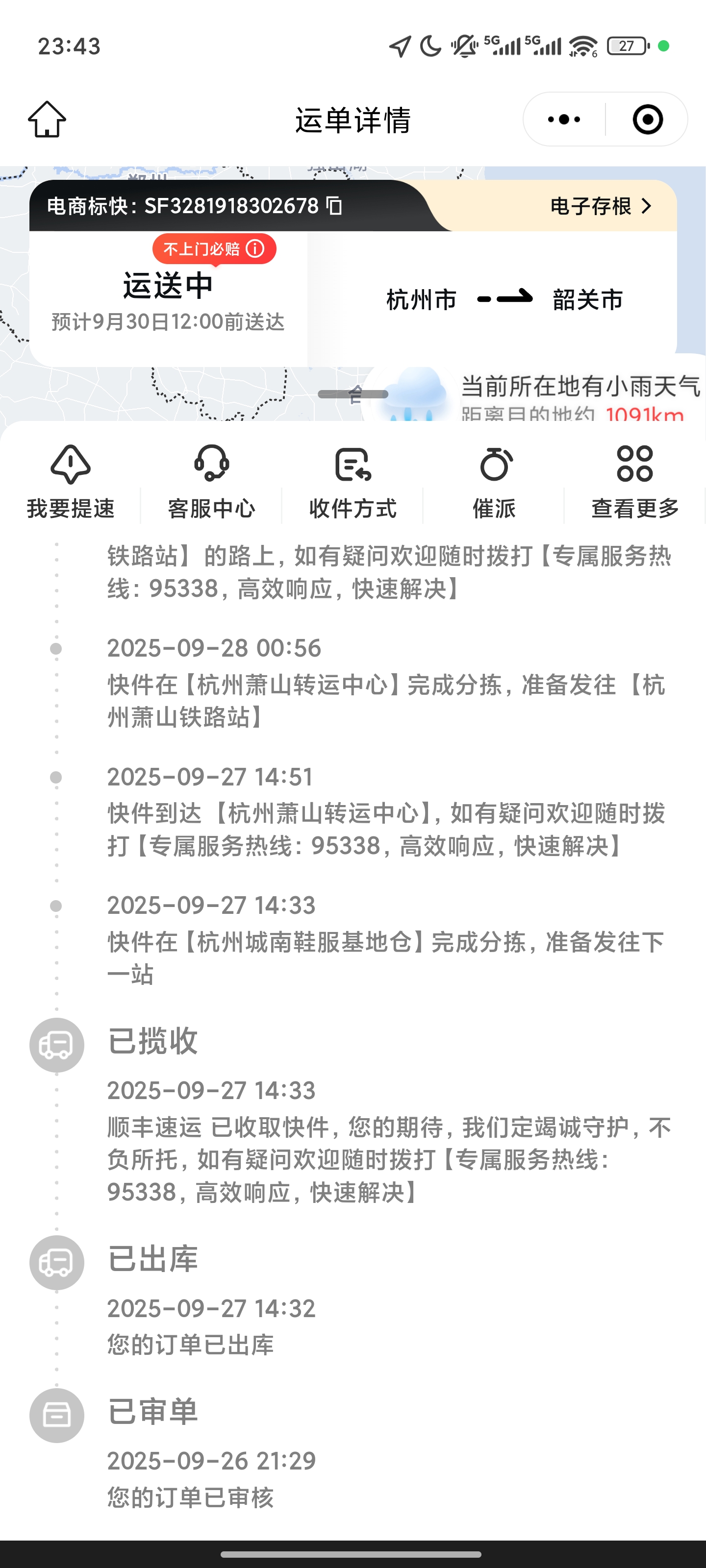
Task: Open 客服中心 customer service
Action: (211, 481)
